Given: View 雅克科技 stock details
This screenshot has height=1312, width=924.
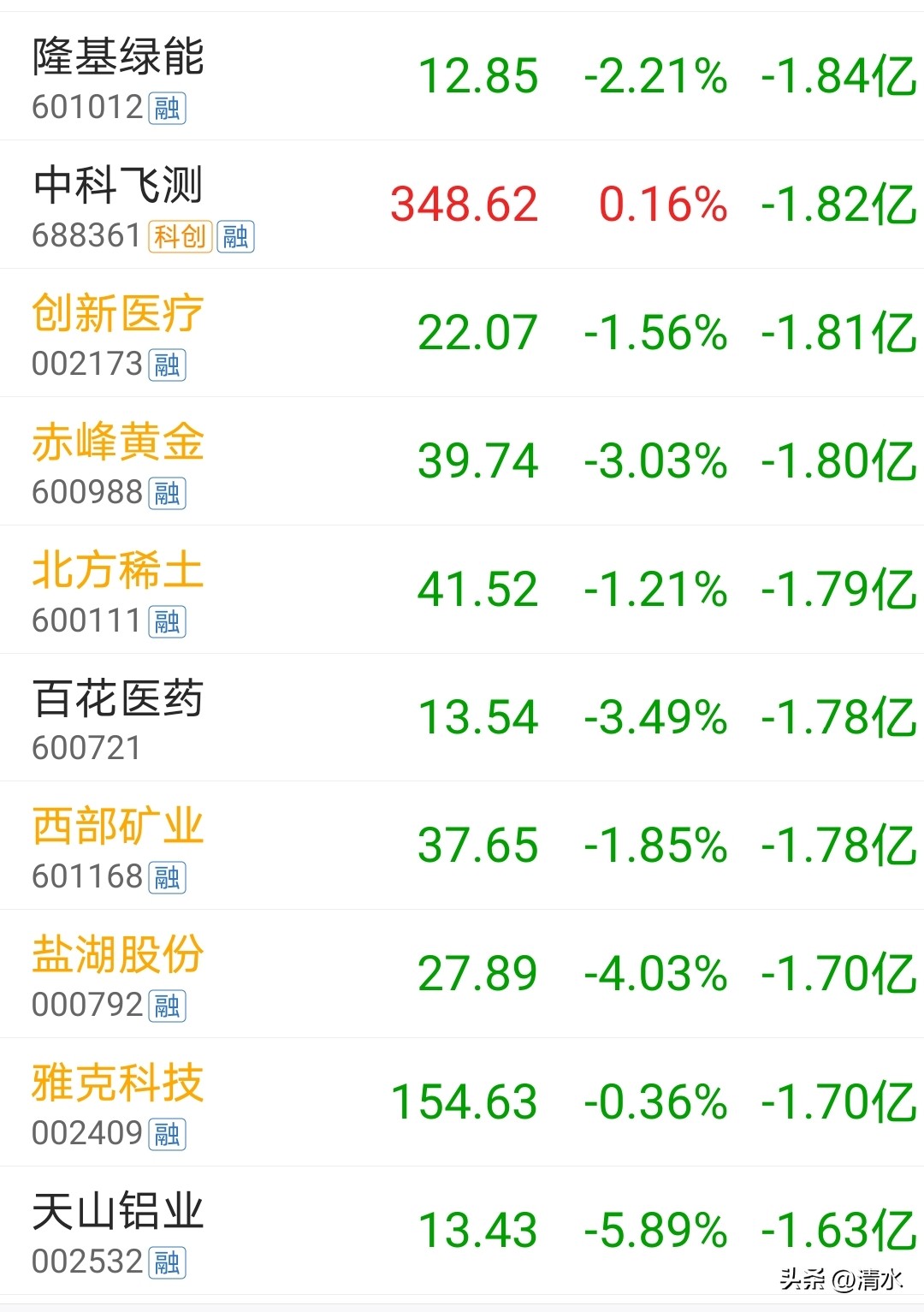Looking at the screenshot, I should (x=462, y=1102).
